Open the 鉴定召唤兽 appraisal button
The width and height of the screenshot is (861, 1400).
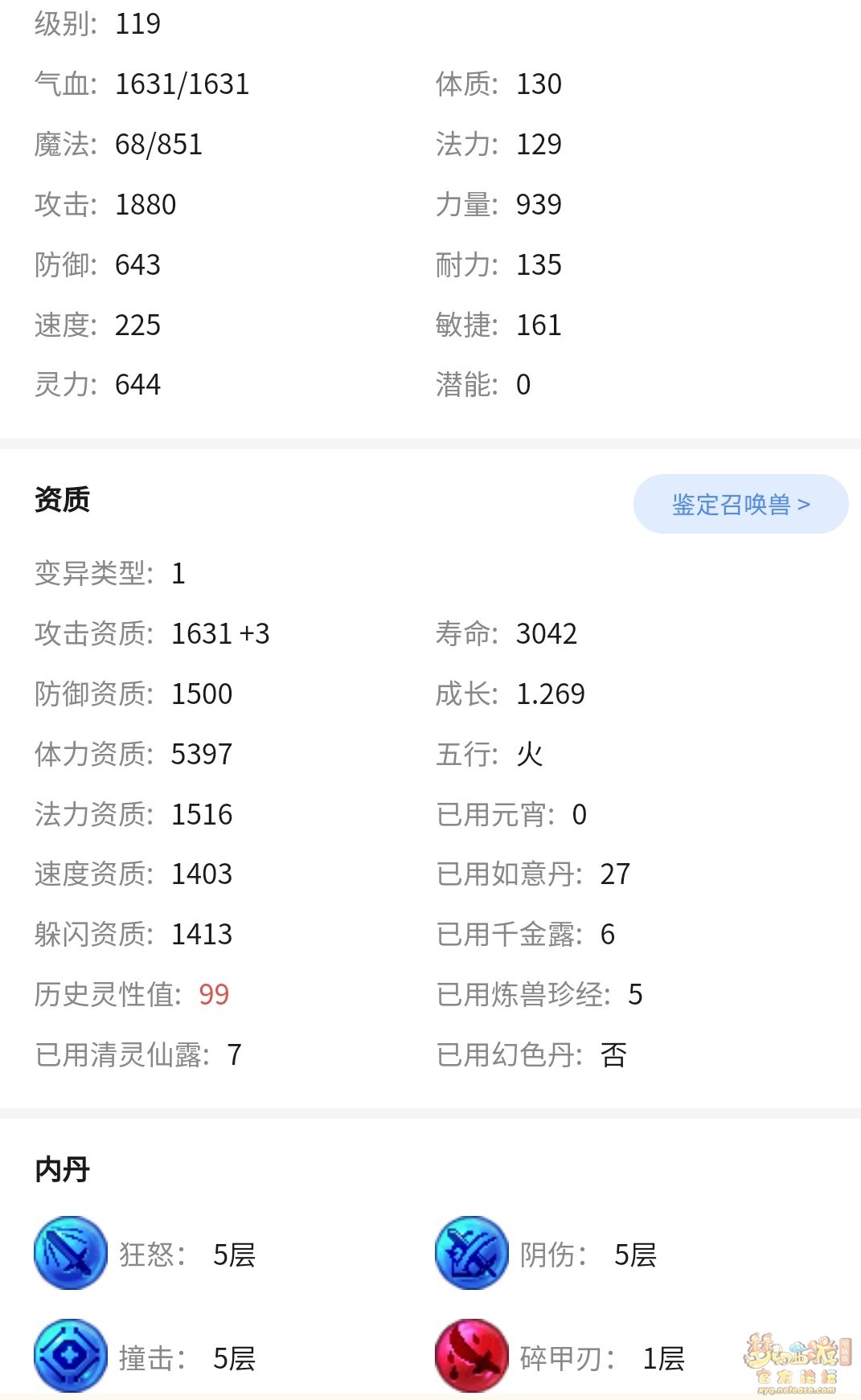click(740, 504)
